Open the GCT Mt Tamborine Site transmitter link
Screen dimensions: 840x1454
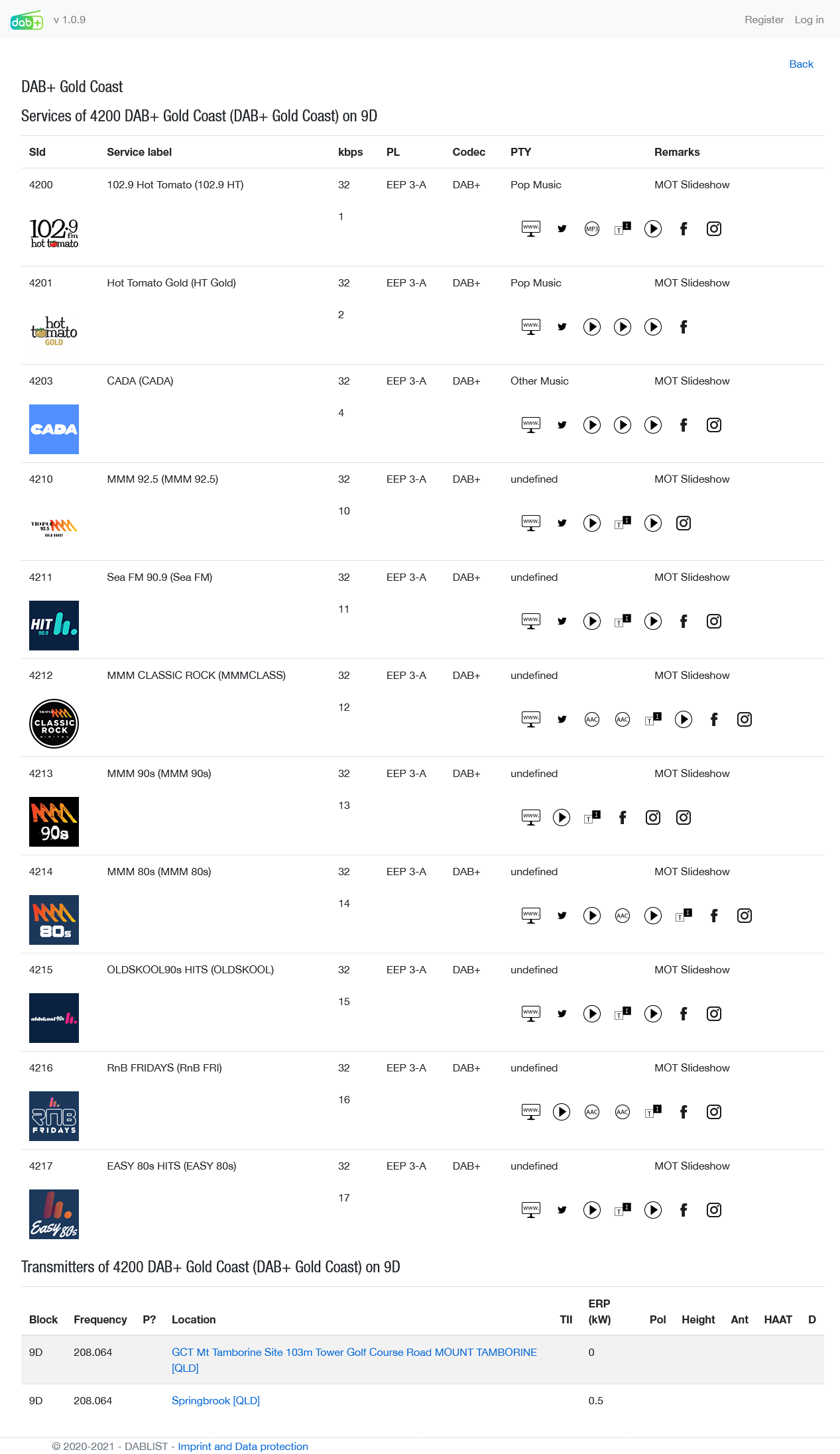(x=354, y=1353)
